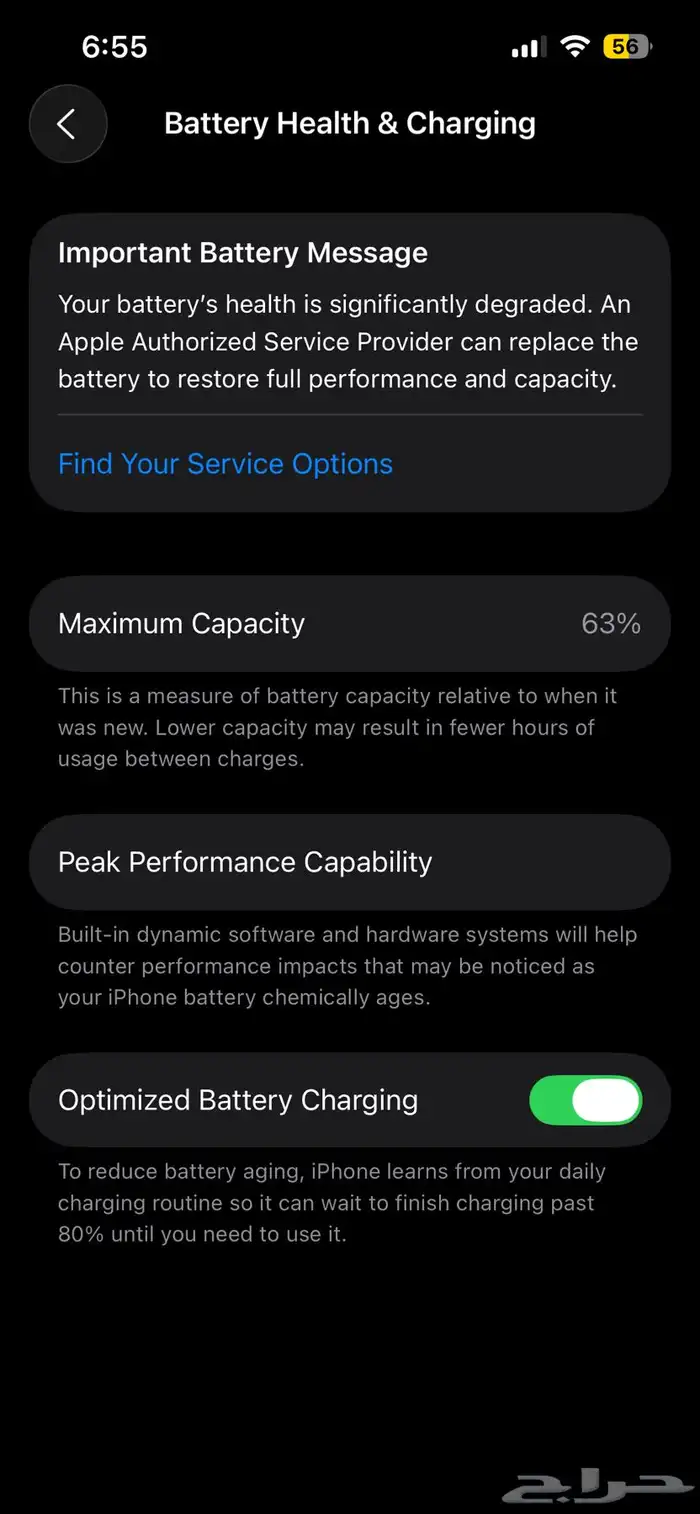Viewport: 700px width, 1514px height.
Task: Turn off Optimized Battery Charging
Action: coord(585,1100)
